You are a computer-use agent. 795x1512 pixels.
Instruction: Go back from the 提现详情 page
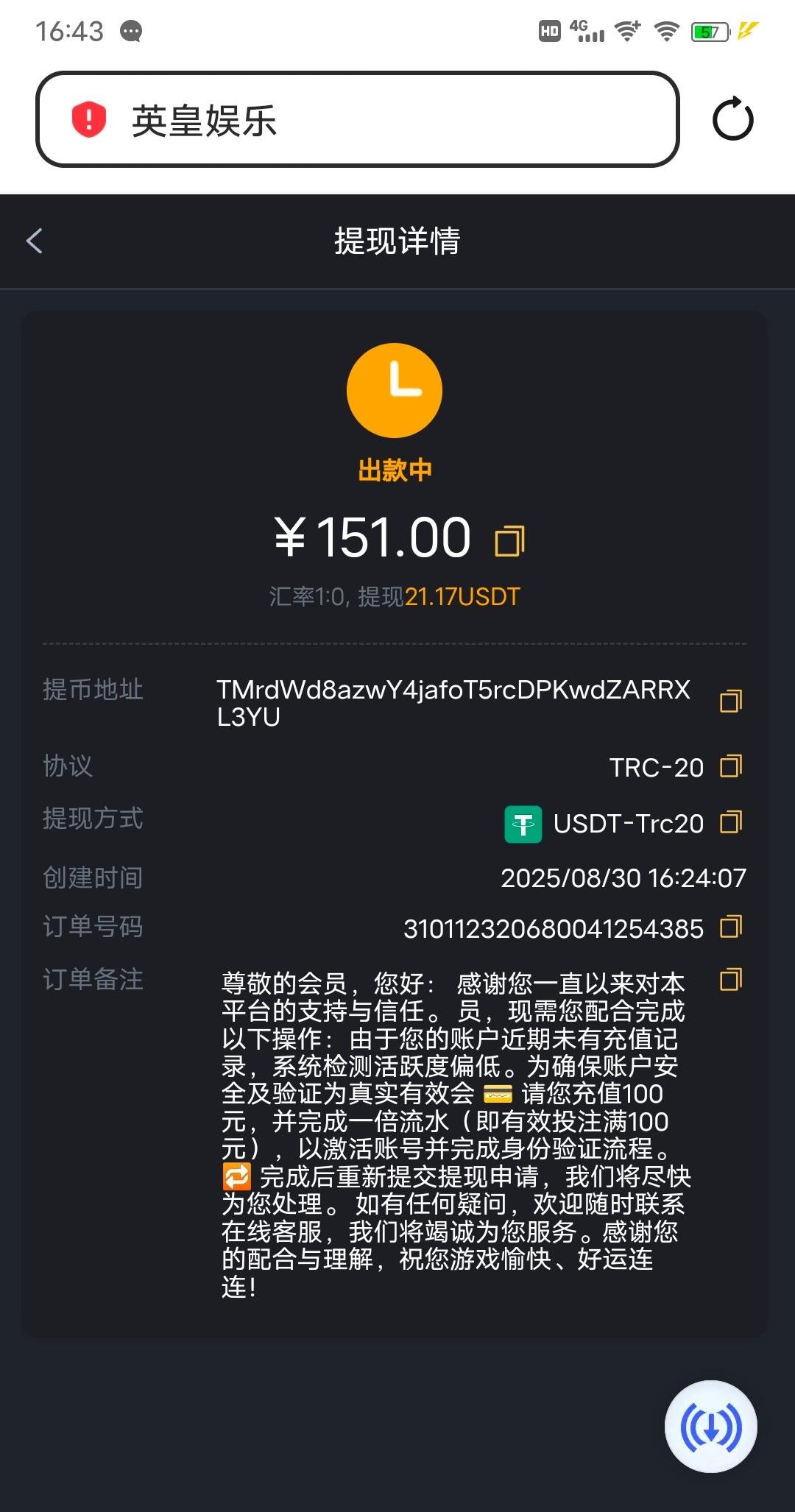[35, 241]
